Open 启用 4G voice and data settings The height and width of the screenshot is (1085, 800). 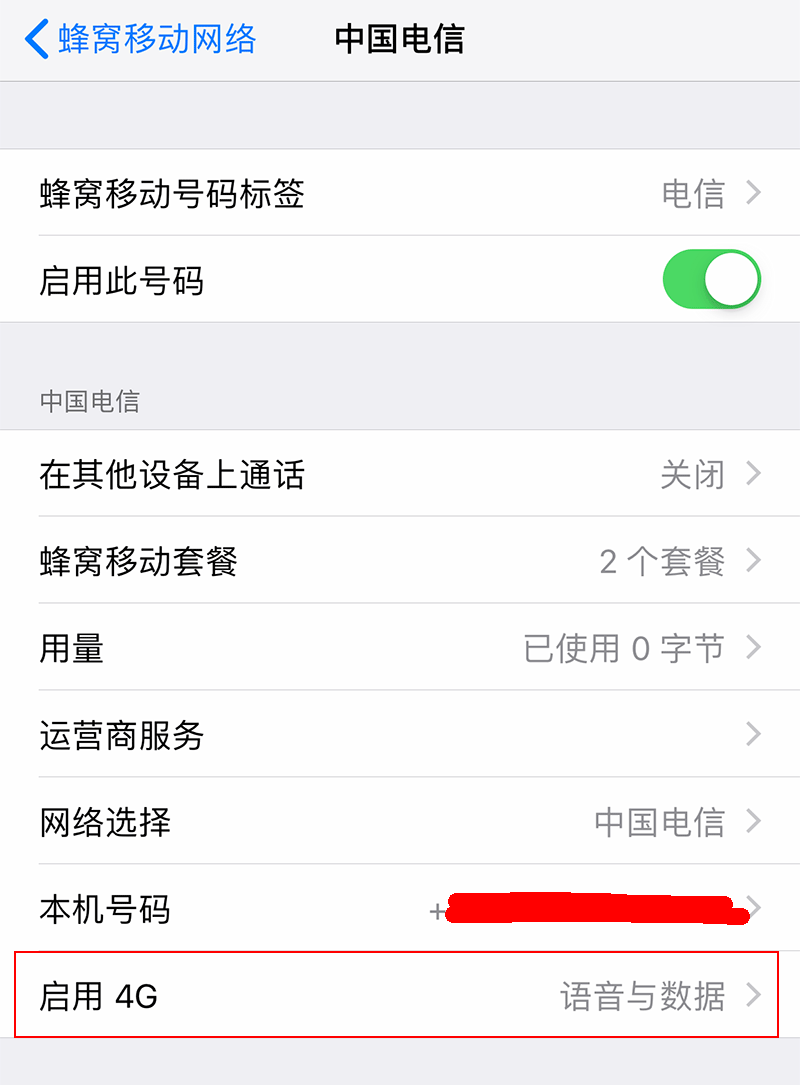(400, 997)
